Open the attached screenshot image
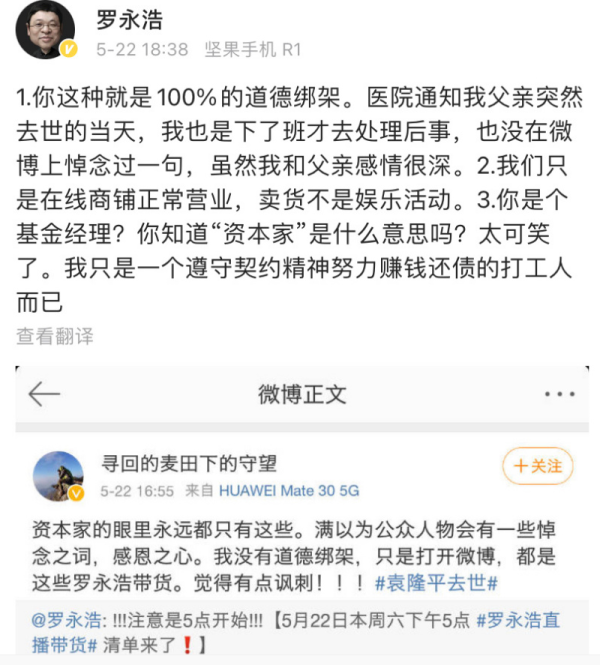 302,510
